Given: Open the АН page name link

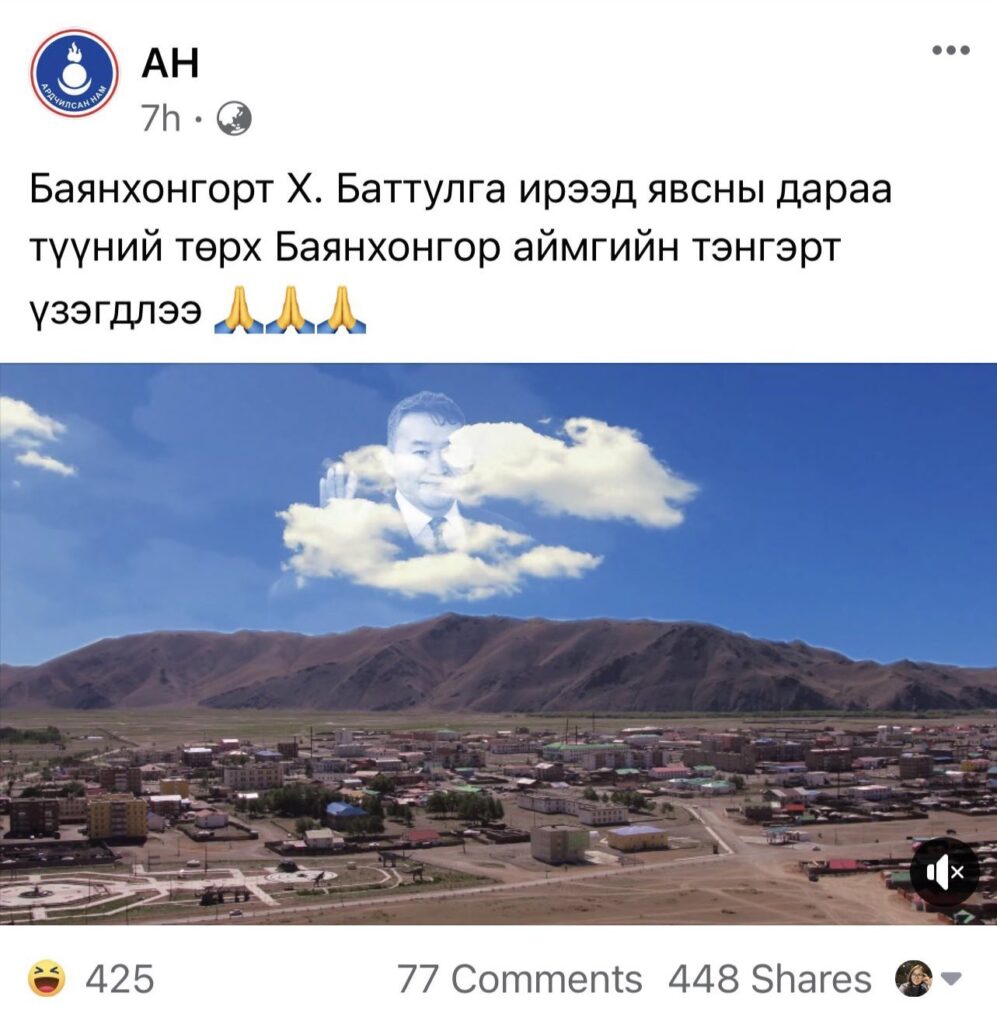Looking at the screenshot, I should pyautogui.click(x=170, y=63).
